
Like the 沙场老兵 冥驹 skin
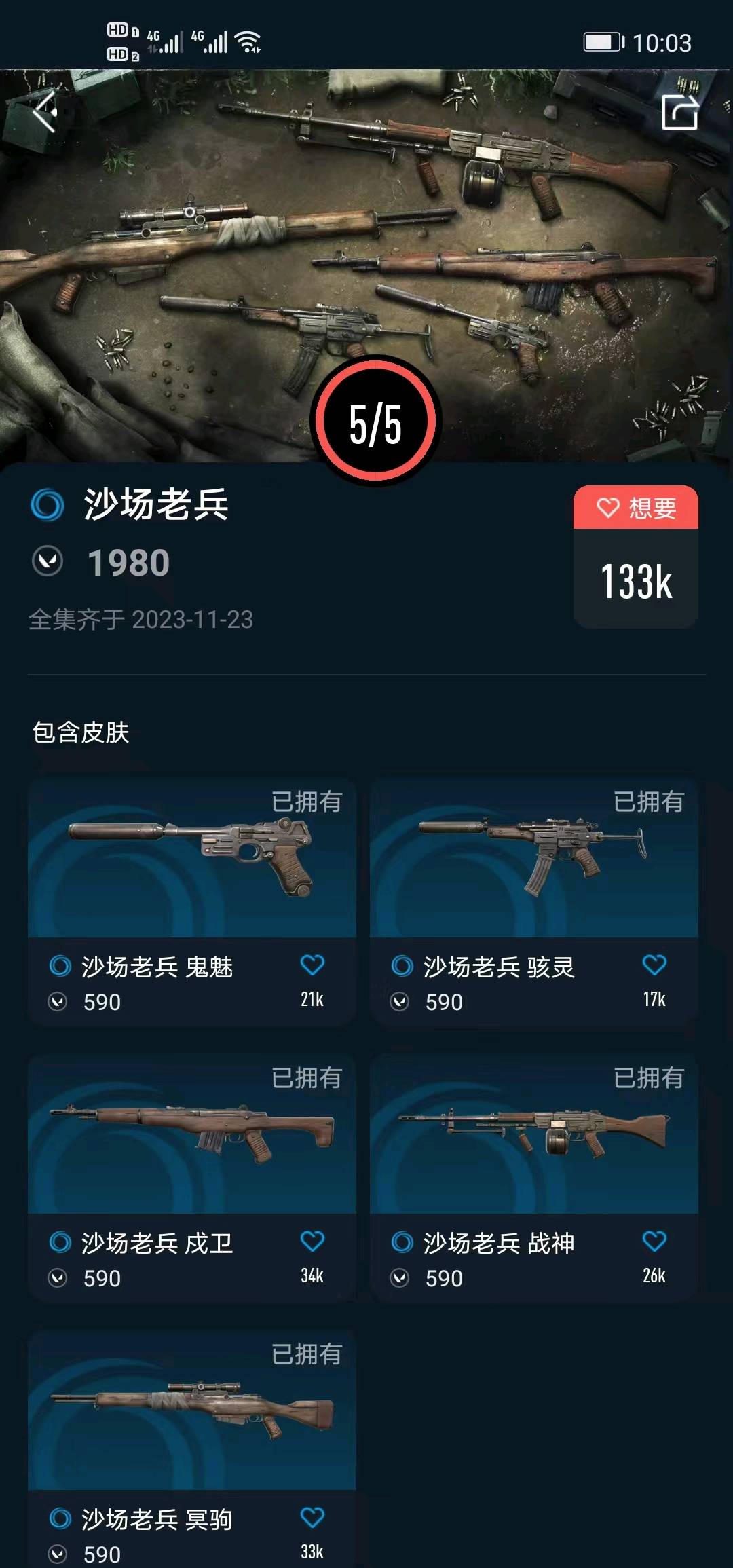312,1518
